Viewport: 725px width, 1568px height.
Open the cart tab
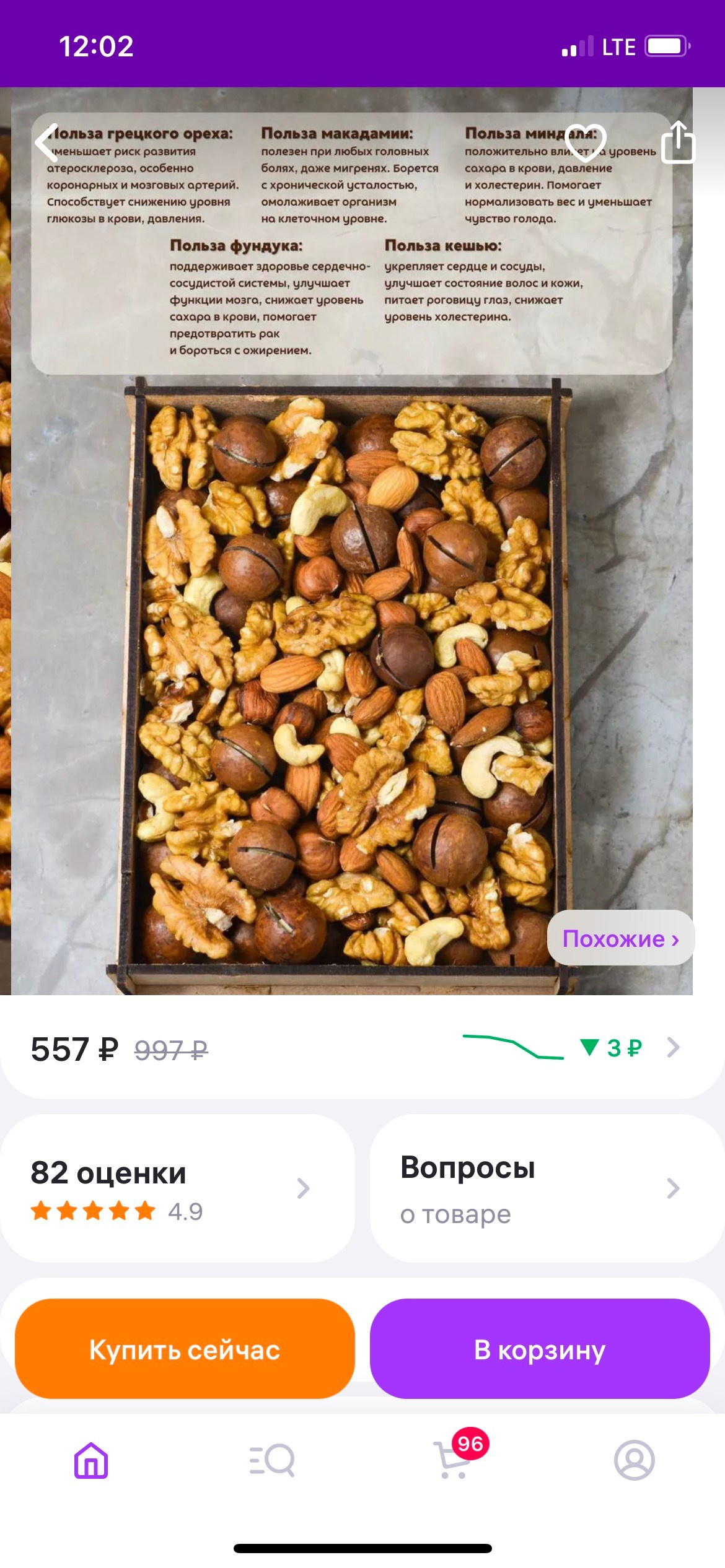454,1460
